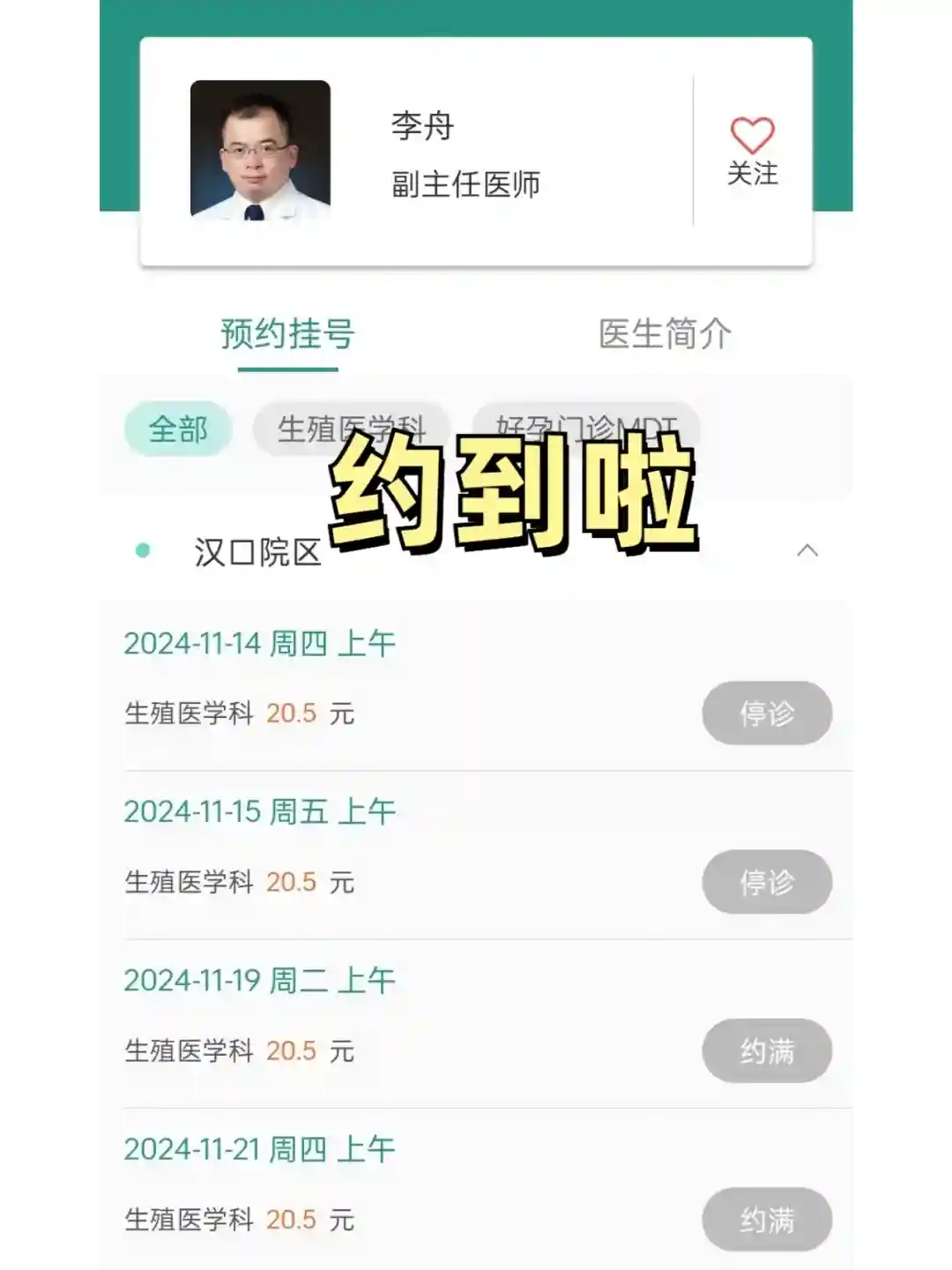Switch to the 医生简介 tab
952x1270 pixels.
[665, 334]
